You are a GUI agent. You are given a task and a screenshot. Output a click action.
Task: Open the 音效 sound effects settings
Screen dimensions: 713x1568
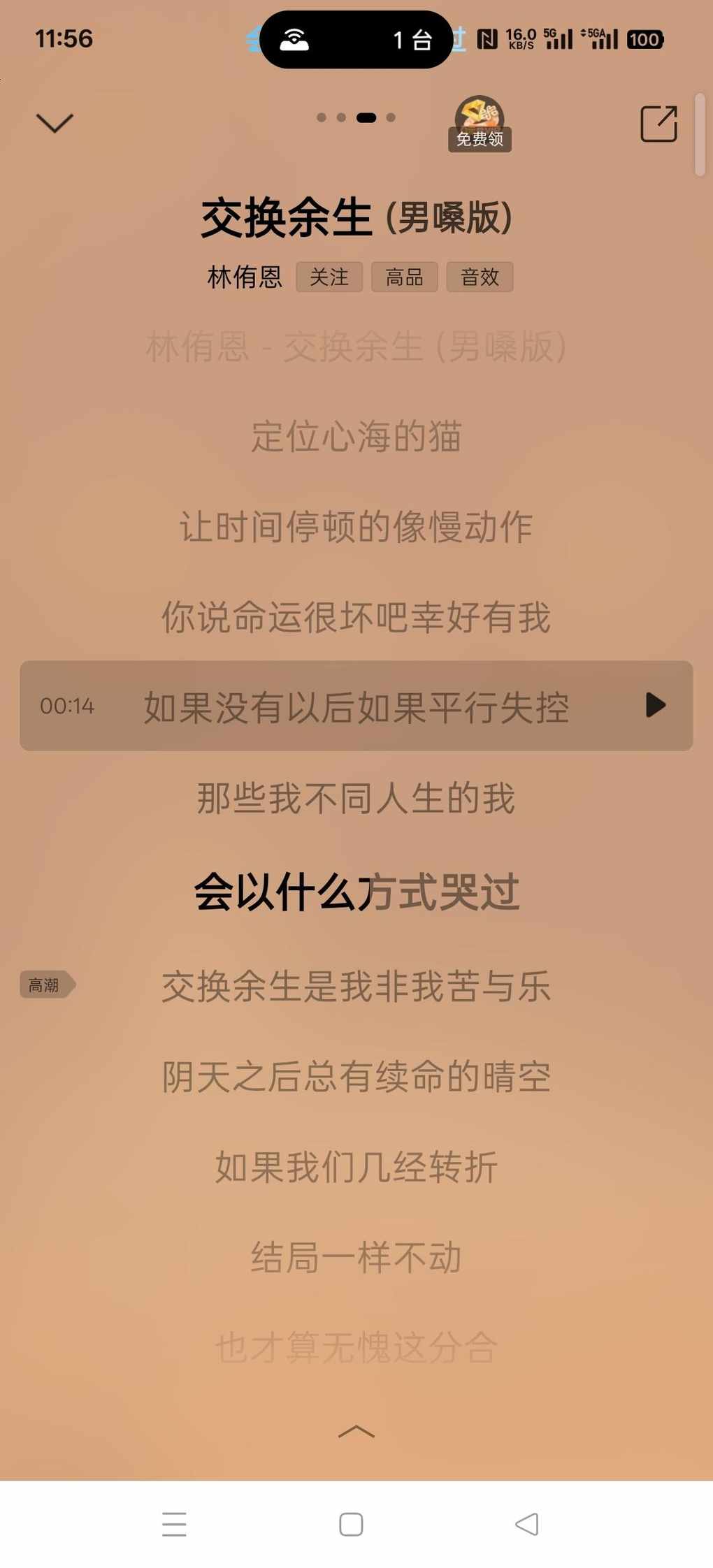[x=480, y=277]
